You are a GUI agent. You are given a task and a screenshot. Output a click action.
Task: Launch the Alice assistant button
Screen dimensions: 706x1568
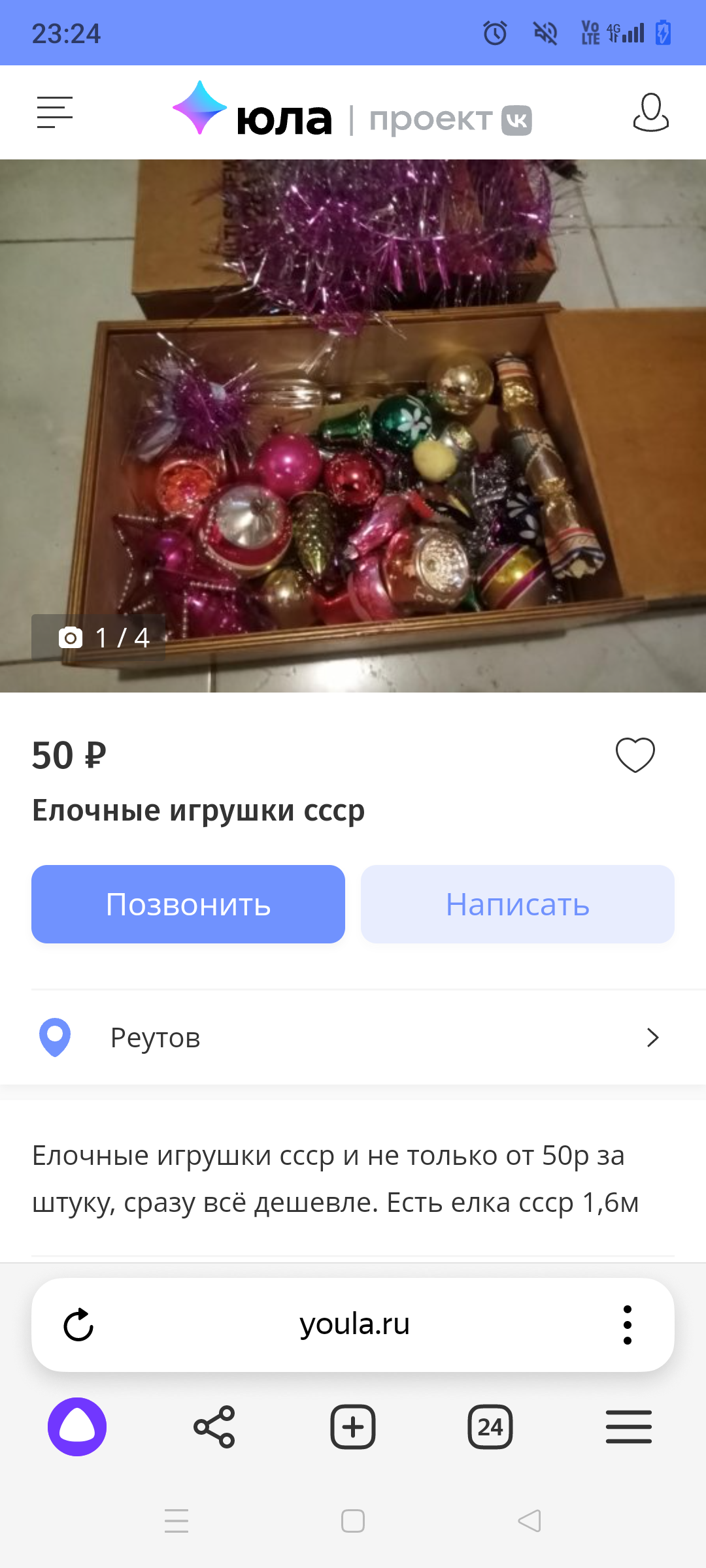tap(77, 1427)
